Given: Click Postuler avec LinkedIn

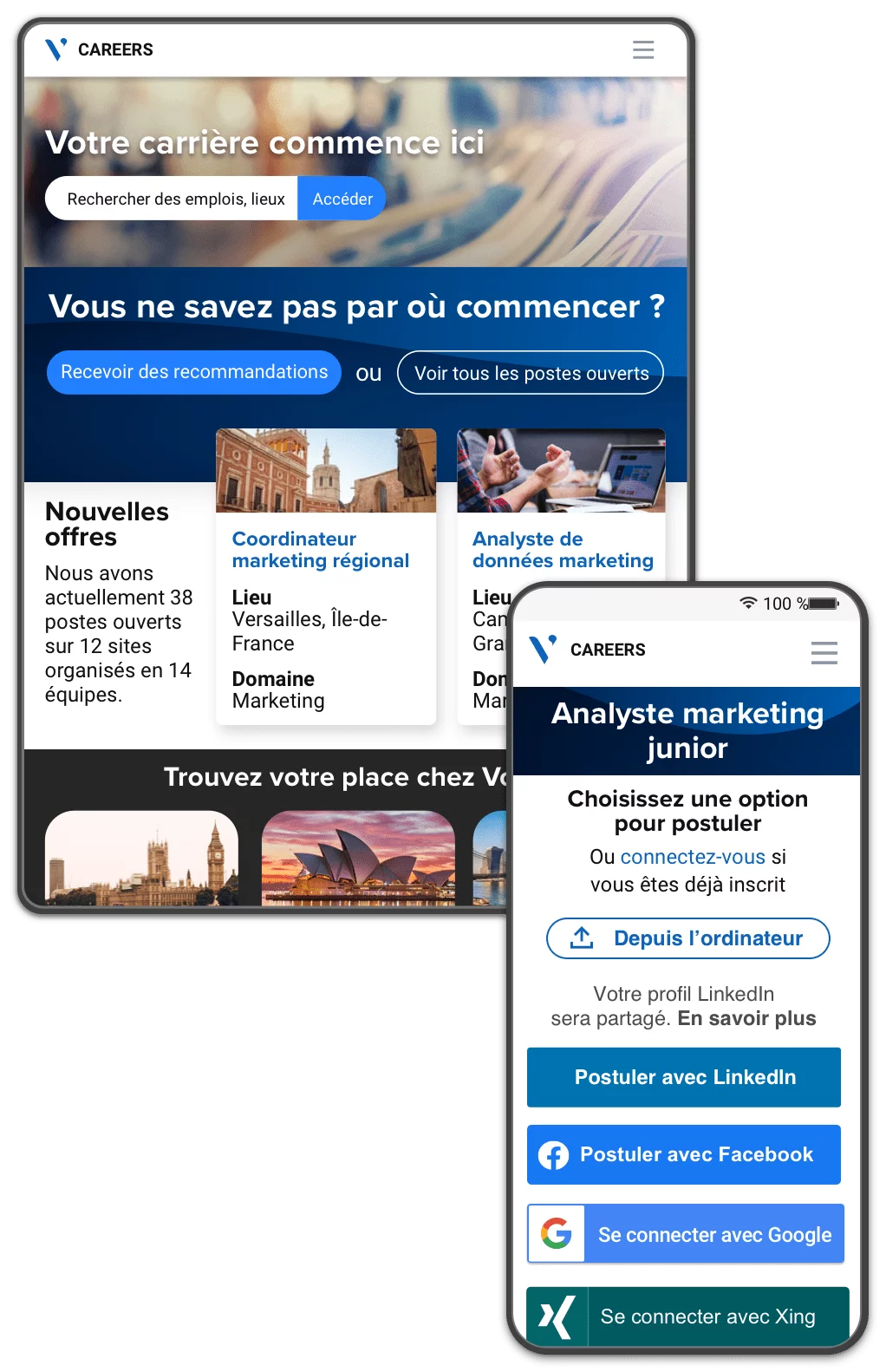Looking at the screenshot, I should [x=684, y=1077].
